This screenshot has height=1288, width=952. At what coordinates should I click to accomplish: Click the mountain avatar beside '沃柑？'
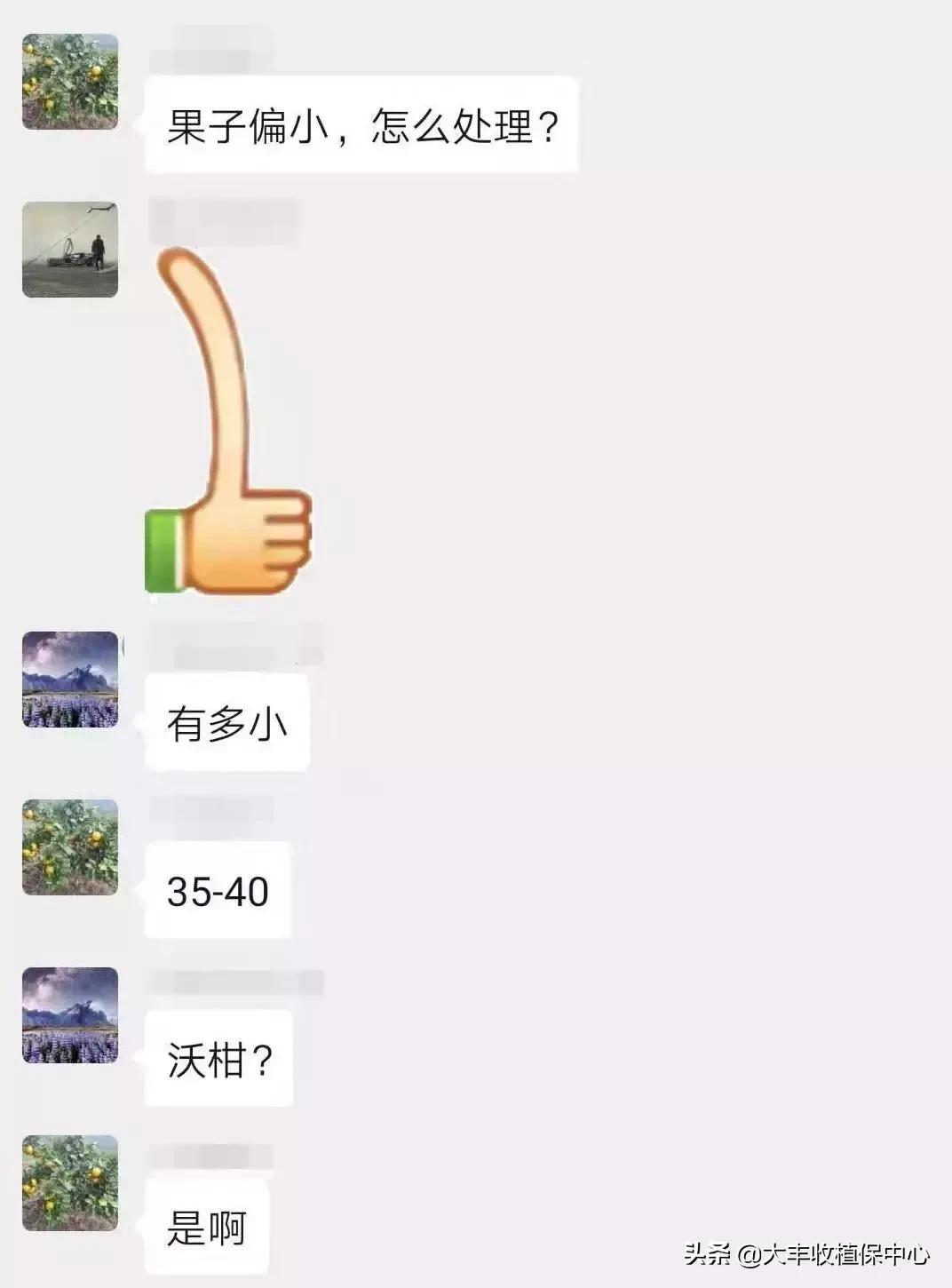point(69,1013)
